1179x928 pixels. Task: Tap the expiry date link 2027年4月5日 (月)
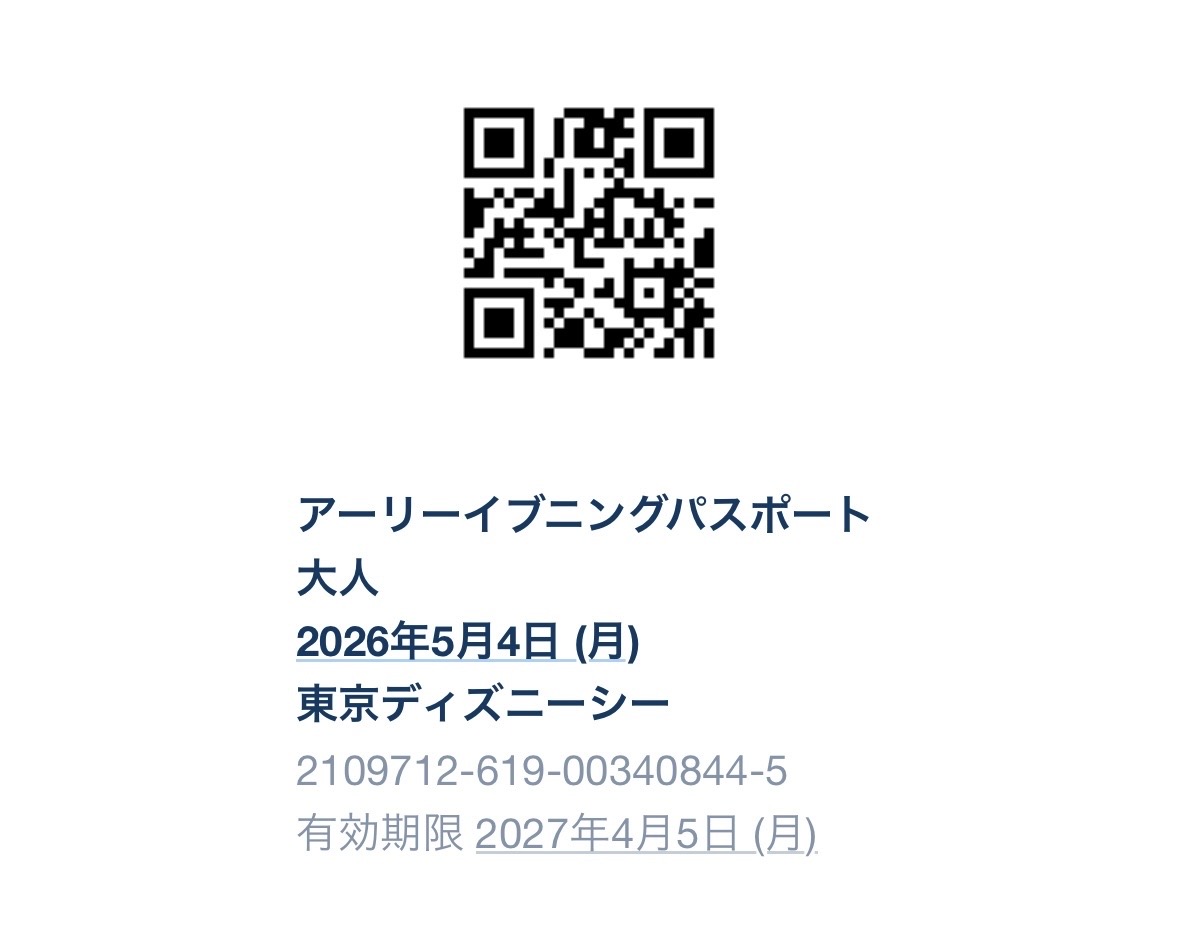pos(645,833)
